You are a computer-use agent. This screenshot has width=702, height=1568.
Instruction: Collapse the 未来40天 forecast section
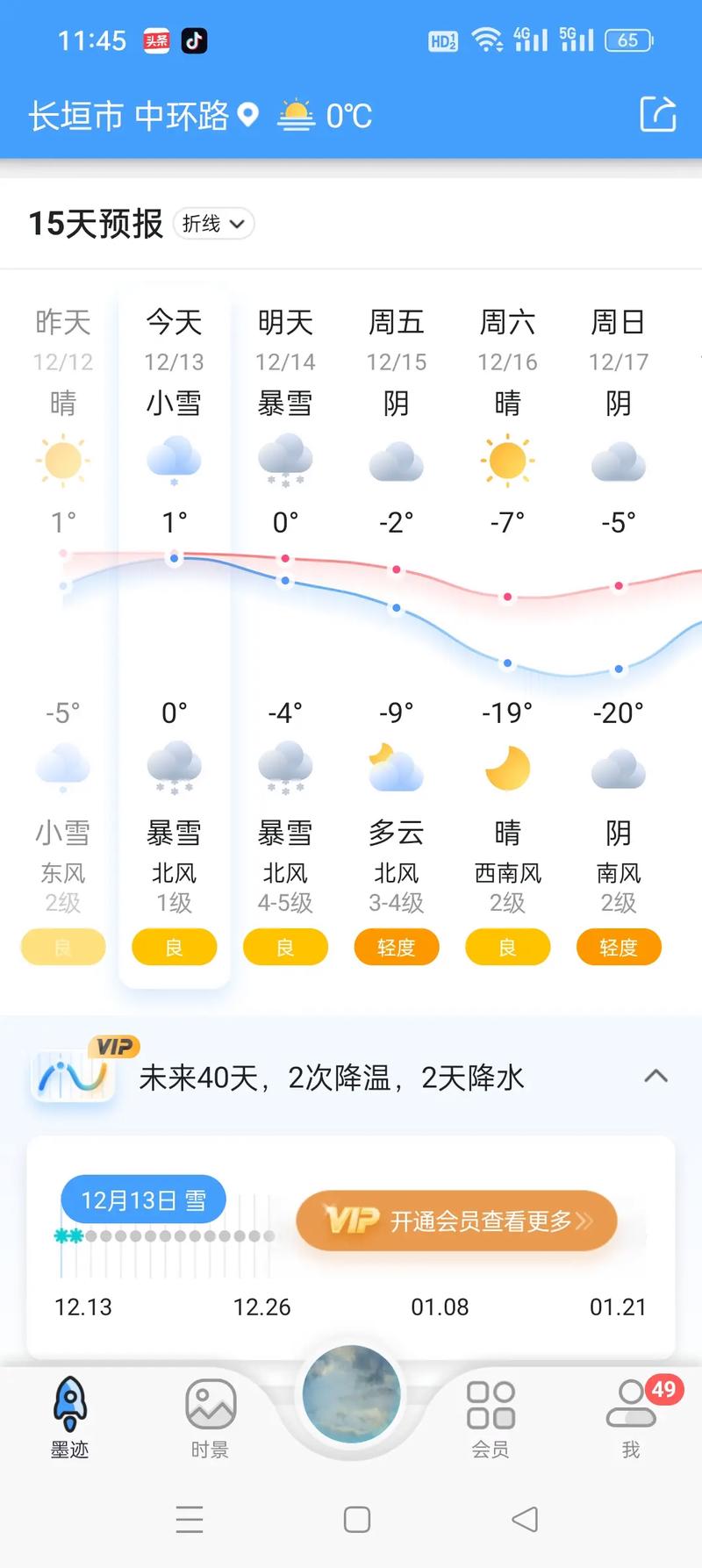[655, 1074]
